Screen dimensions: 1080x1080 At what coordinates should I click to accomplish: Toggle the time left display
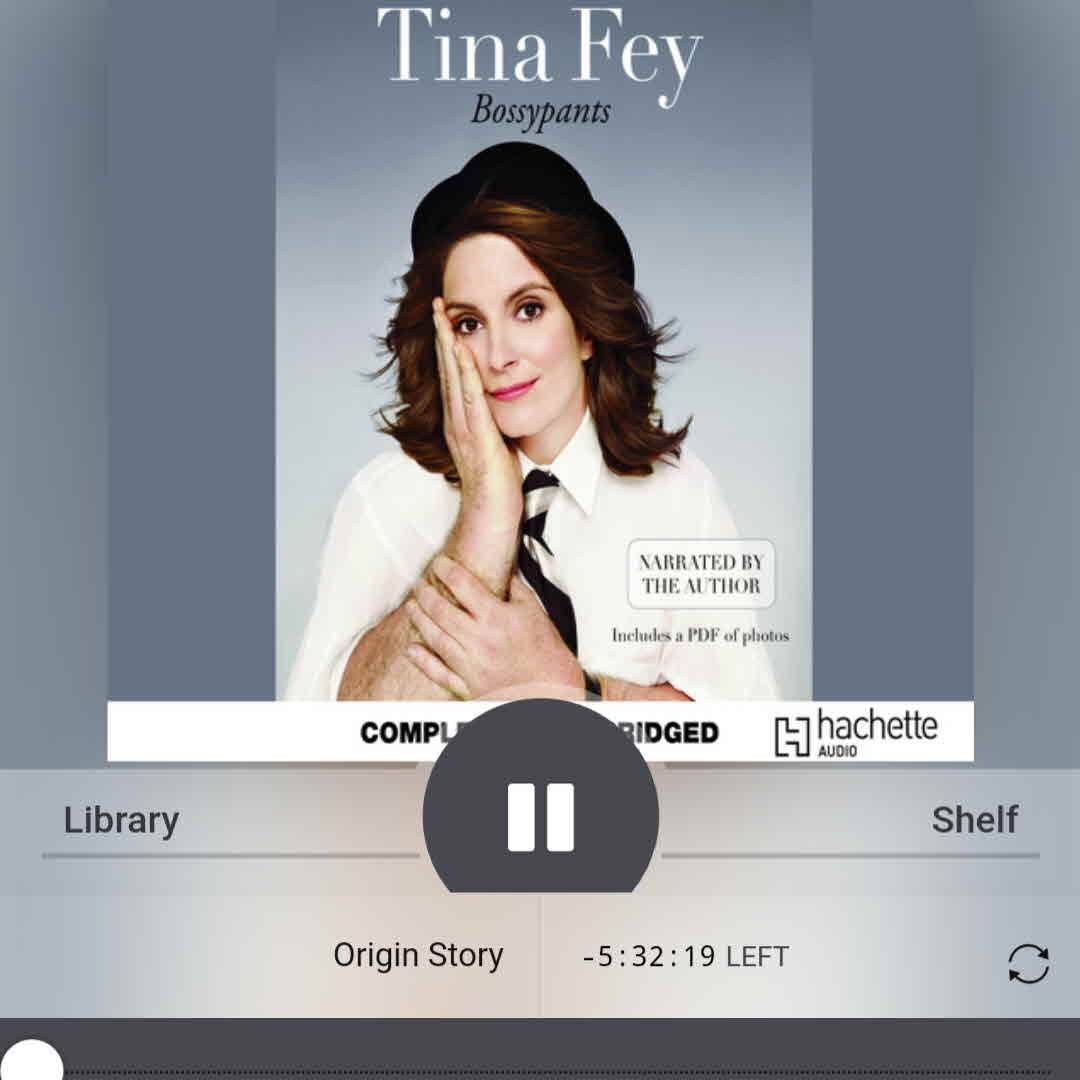pos(686,957)
